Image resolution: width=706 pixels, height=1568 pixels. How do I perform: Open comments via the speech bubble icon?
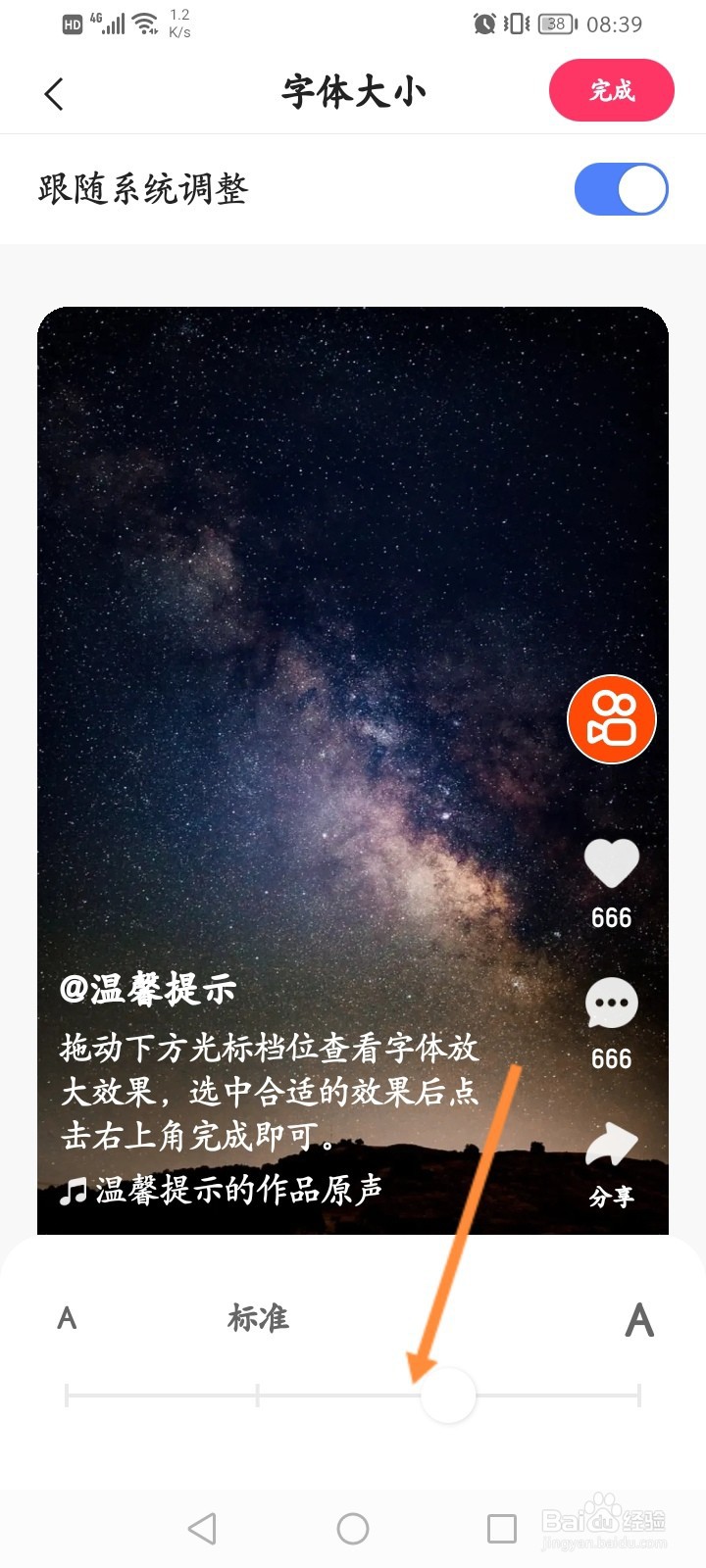(612, 1004)
